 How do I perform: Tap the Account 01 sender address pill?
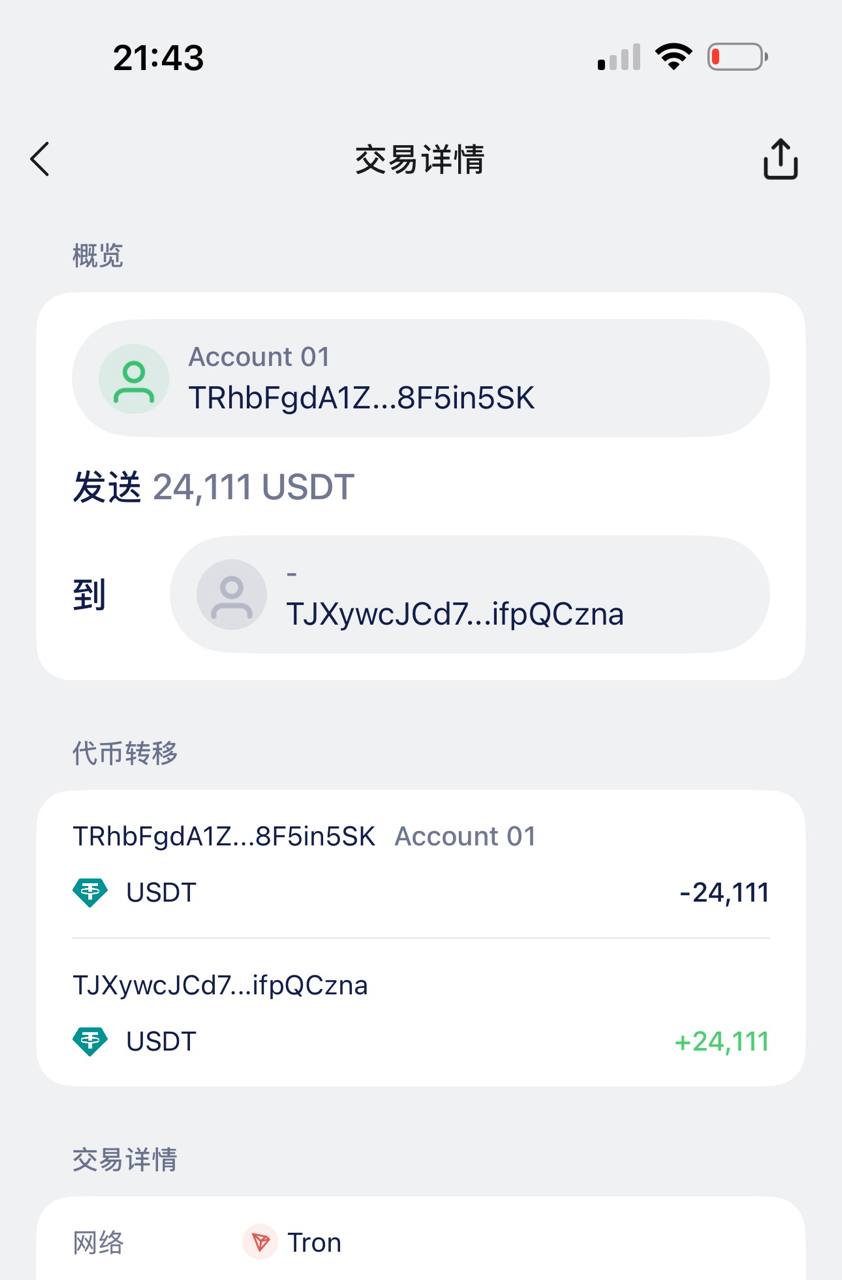[420, 378]
